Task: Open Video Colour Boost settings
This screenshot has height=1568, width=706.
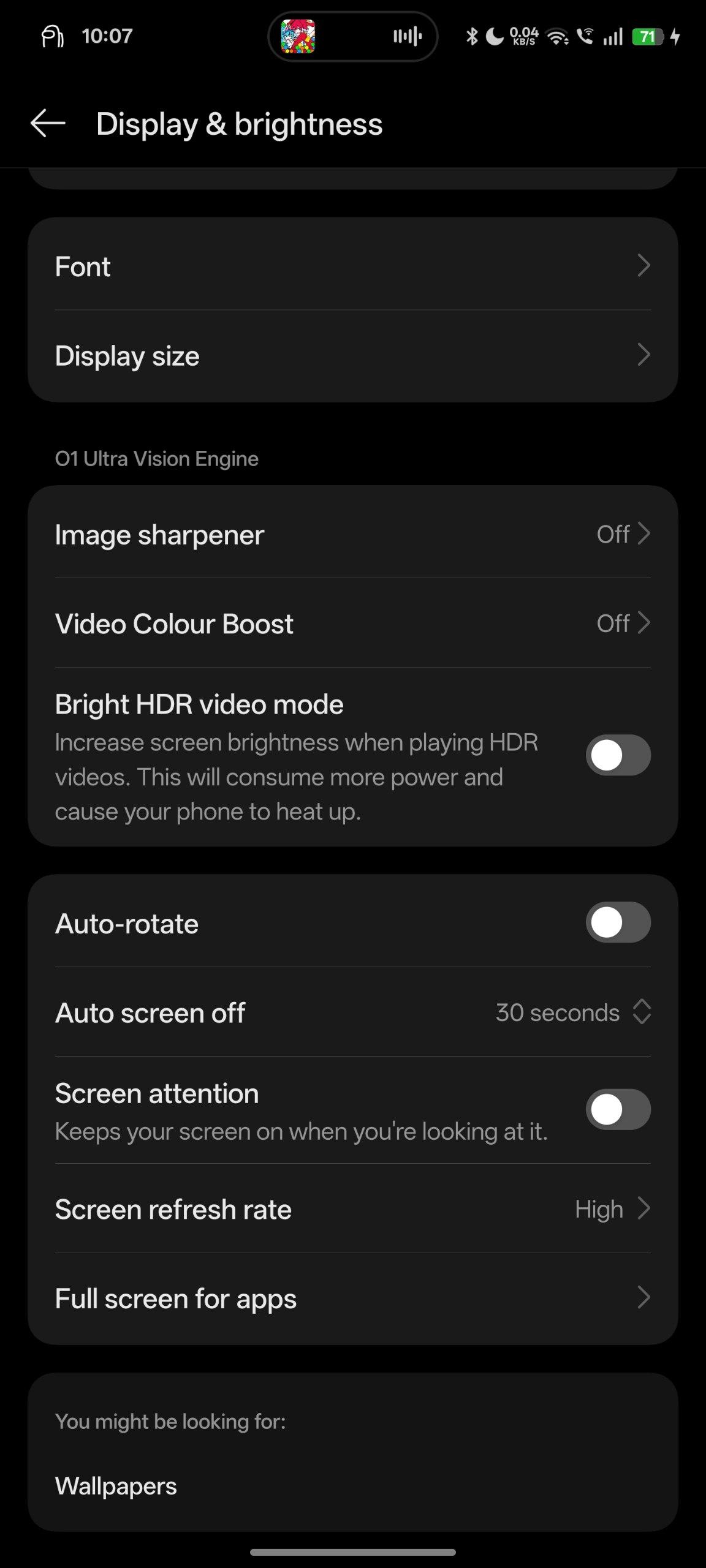Action: point(353,623)
